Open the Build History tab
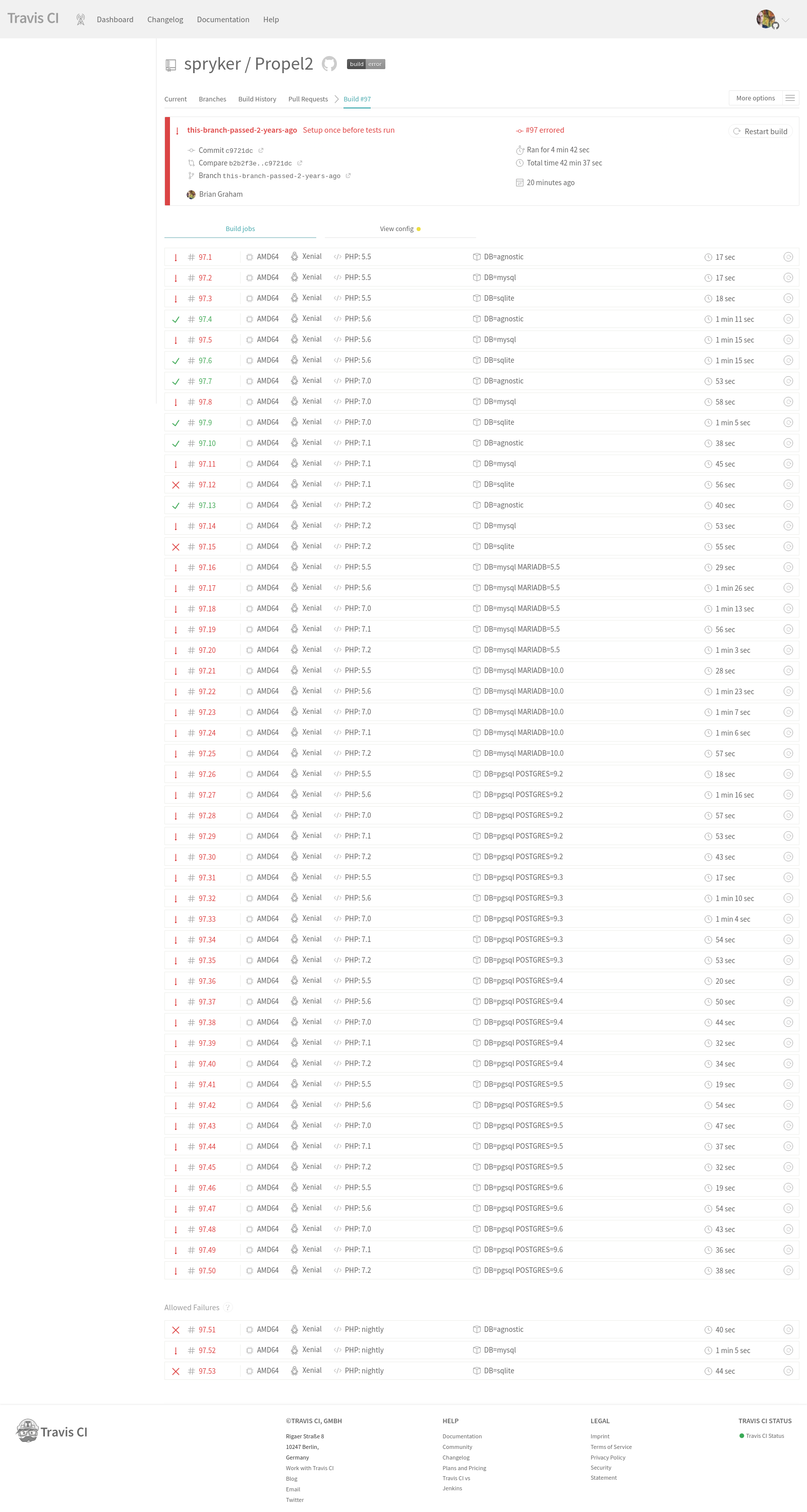 tap(257, 99)
